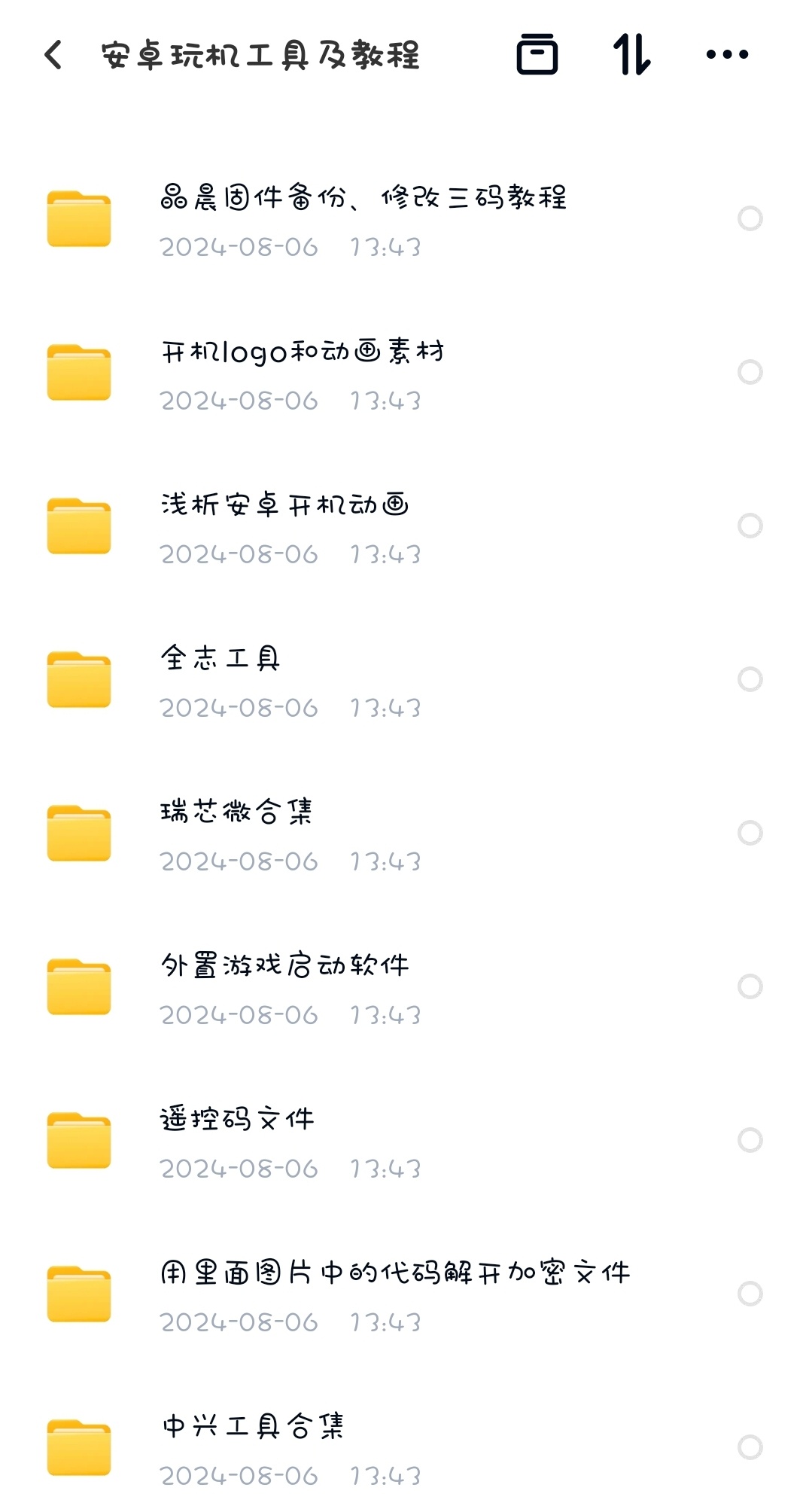Open the transfer list box icon
The image size is (812, 1509).
tap(537, 55)
